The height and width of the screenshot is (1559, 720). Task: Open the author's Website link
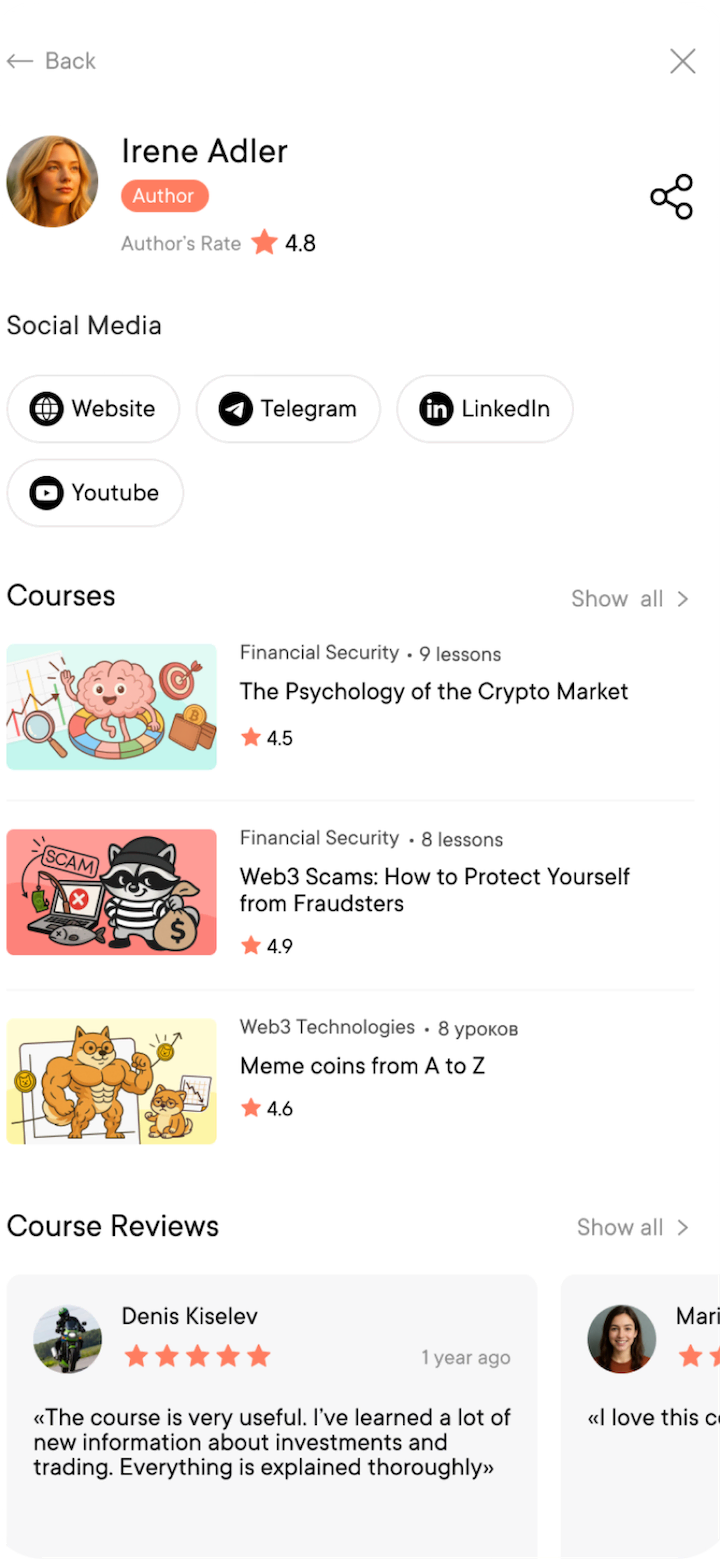click(93, 409)
